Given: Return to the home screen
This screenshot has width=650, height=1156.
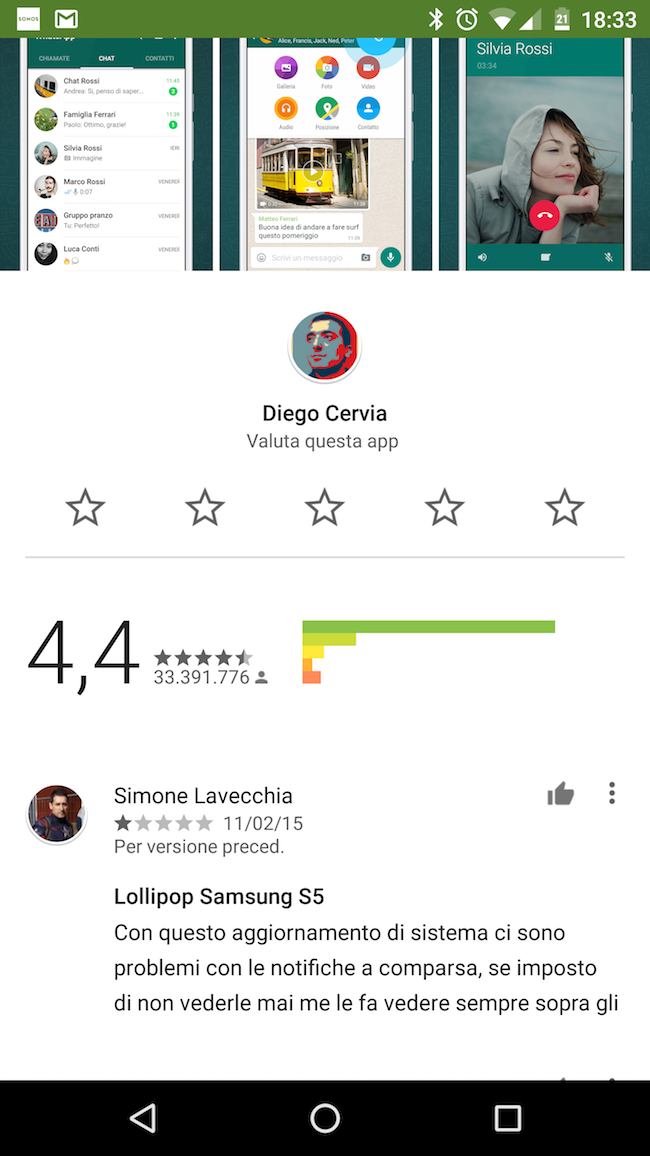Looking at the screenshot, I should click(325, 1117).
